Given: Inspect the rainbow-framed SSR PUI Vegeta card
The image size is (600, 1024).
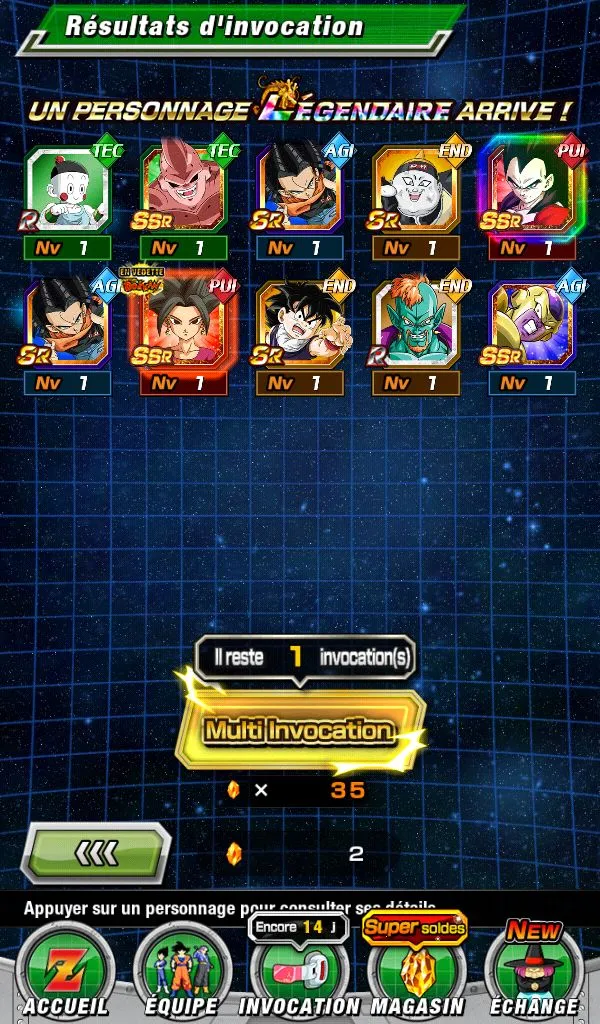Looking at the screenshot, I should point(531,190).
